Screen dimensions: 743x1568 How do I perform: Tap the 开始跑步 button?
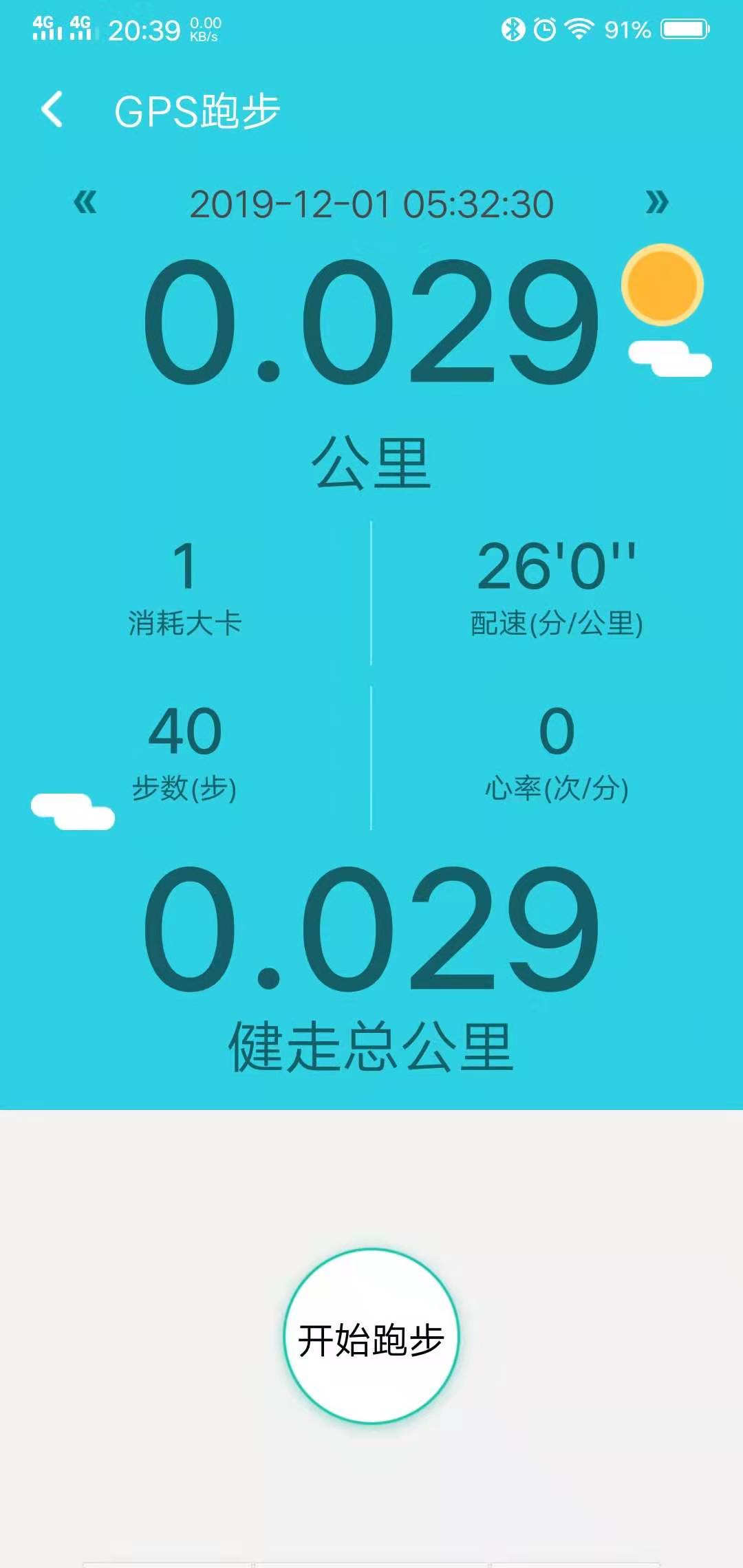371,1339
